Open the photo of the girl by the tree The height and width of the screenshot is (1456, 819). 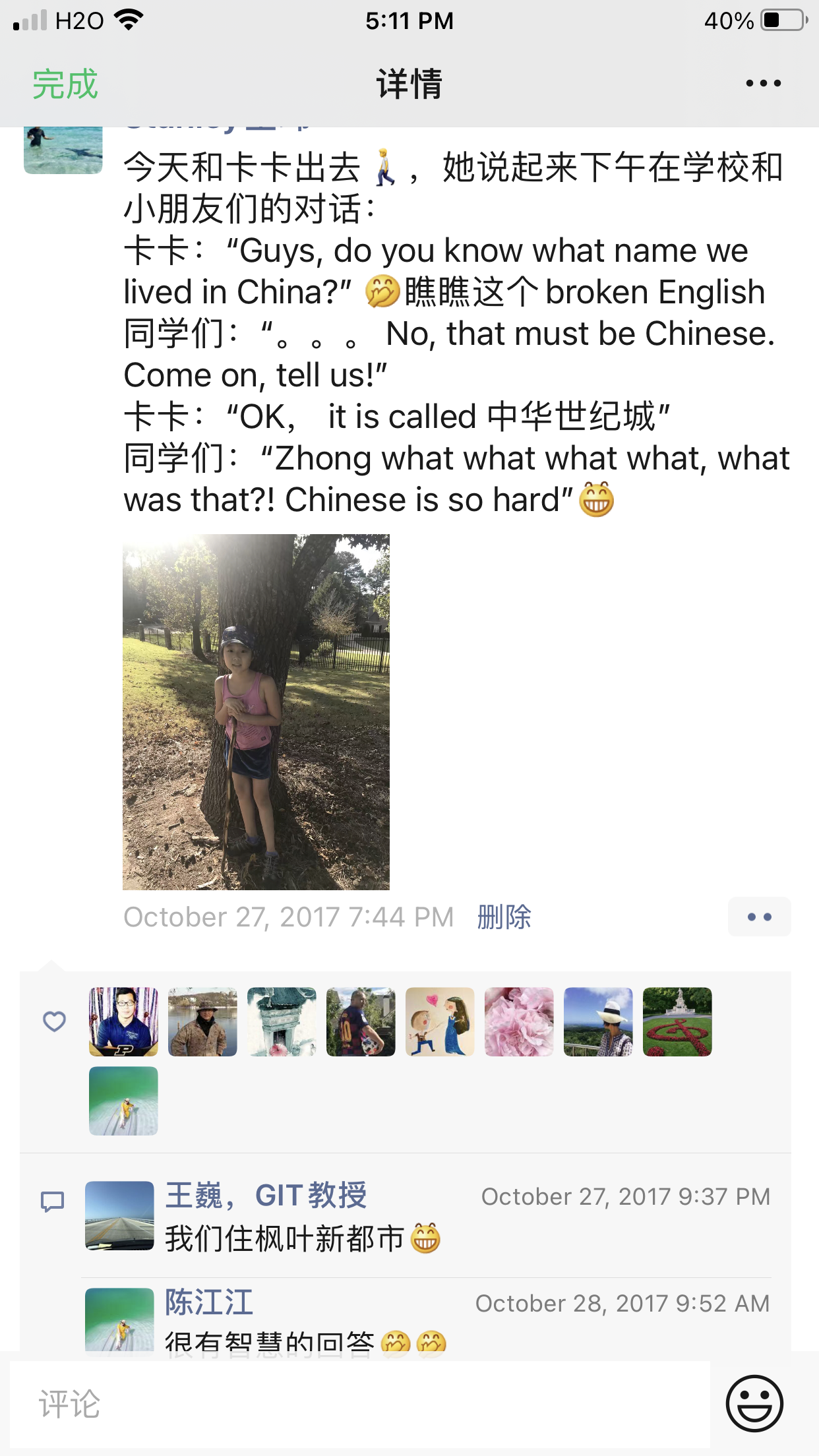256,712
